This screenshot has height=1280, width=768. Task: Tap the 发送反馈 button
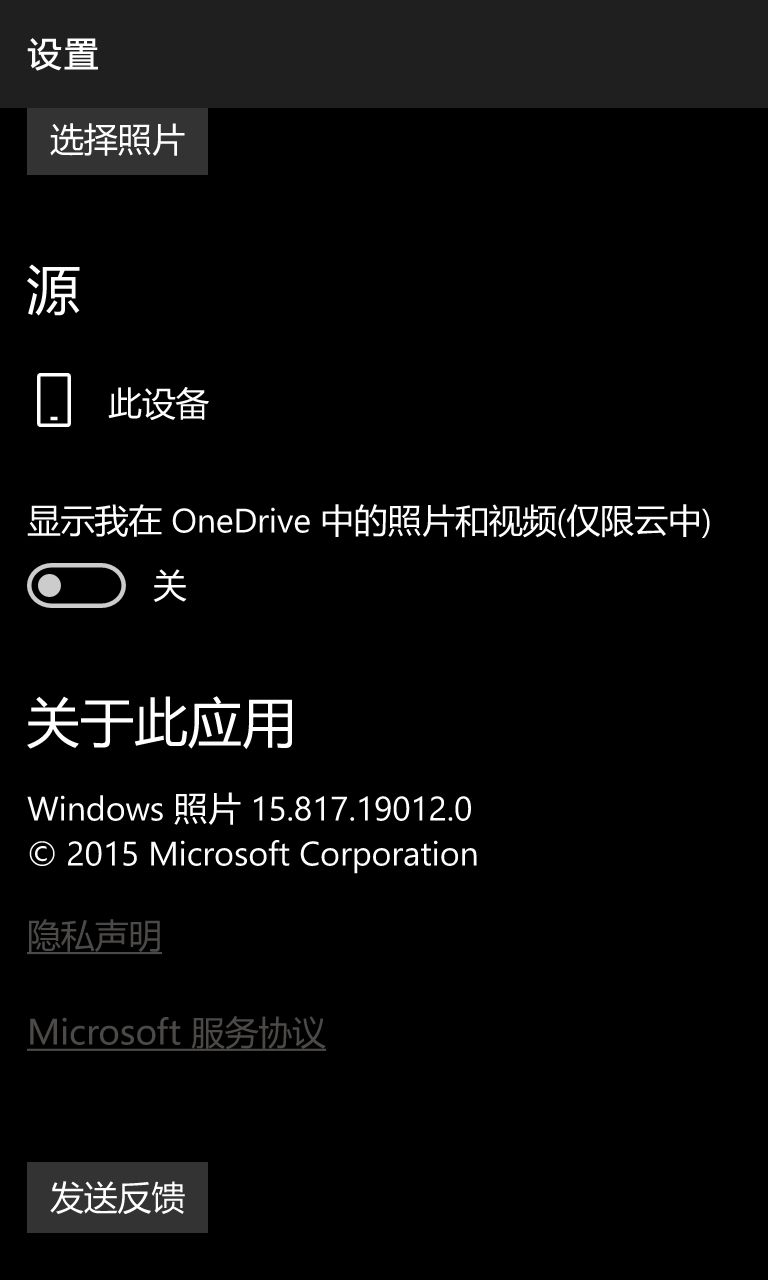[x=117, y=1197]
